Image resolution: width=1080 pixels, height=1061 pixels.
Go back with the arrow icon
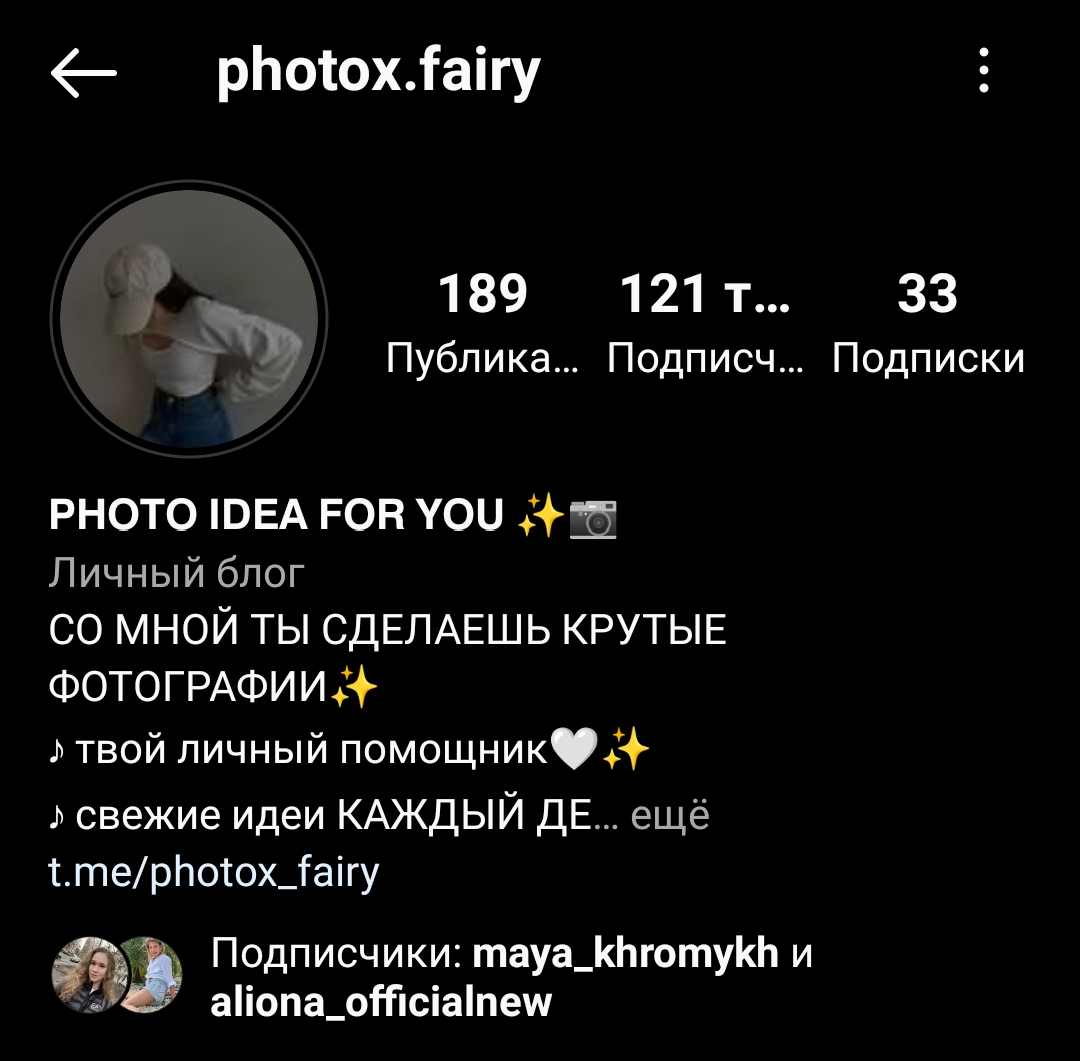coord(83,74)
